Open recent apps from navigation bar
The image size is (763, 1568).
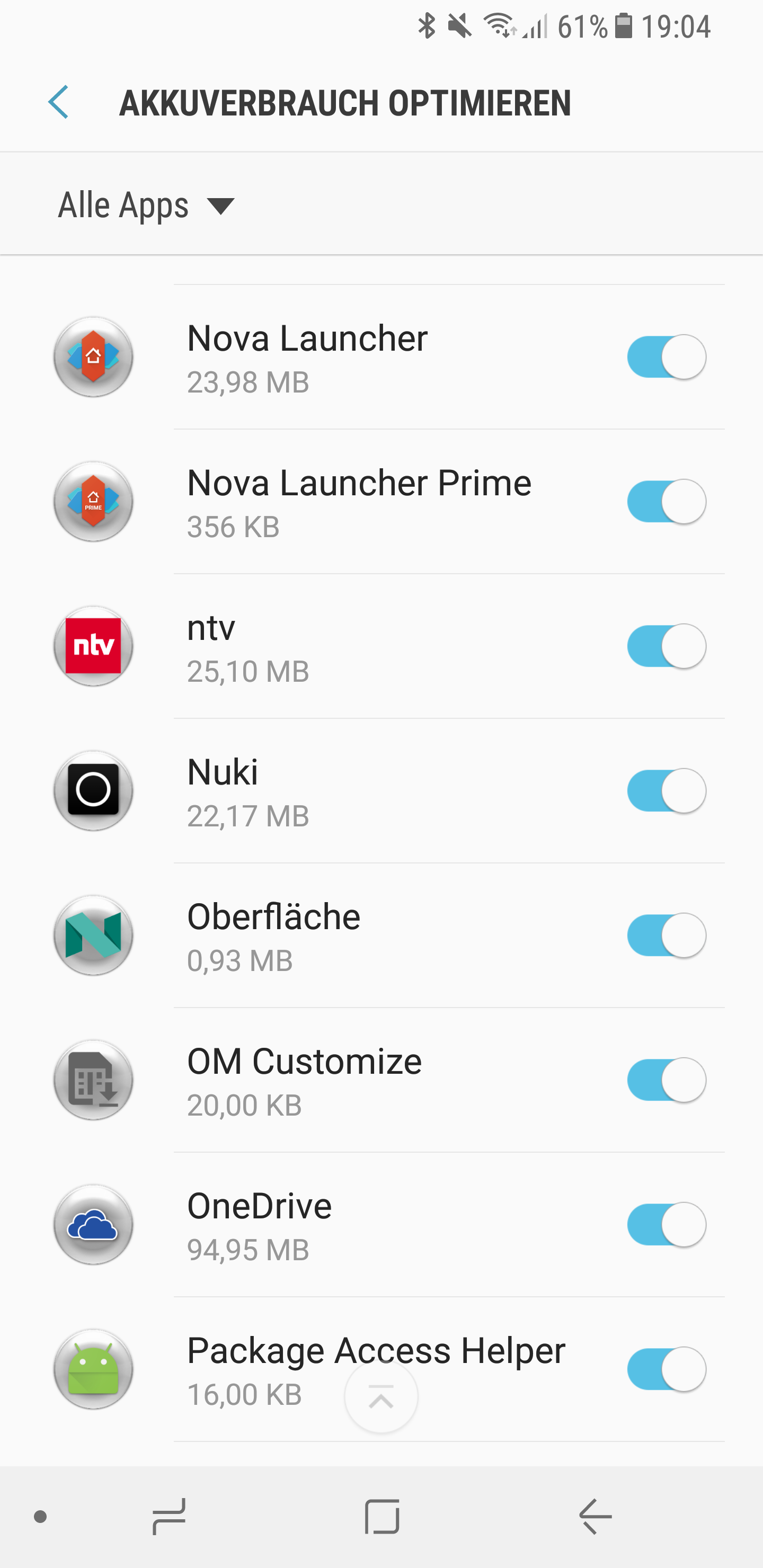[x=169, y=1516]
